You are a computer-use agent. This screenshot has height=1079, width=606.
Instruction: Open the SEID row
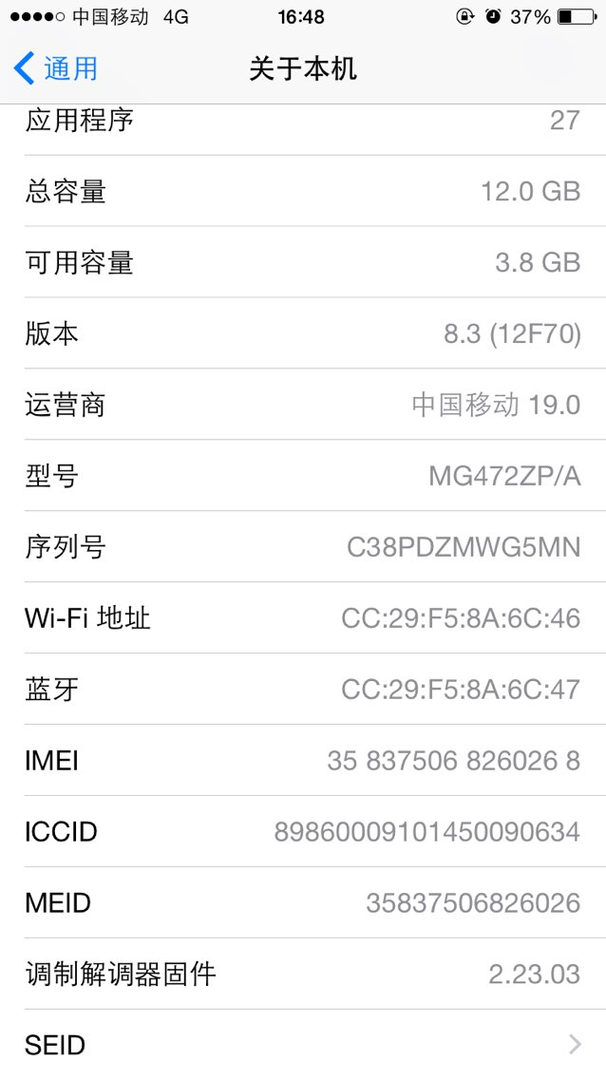point(303,1044)
